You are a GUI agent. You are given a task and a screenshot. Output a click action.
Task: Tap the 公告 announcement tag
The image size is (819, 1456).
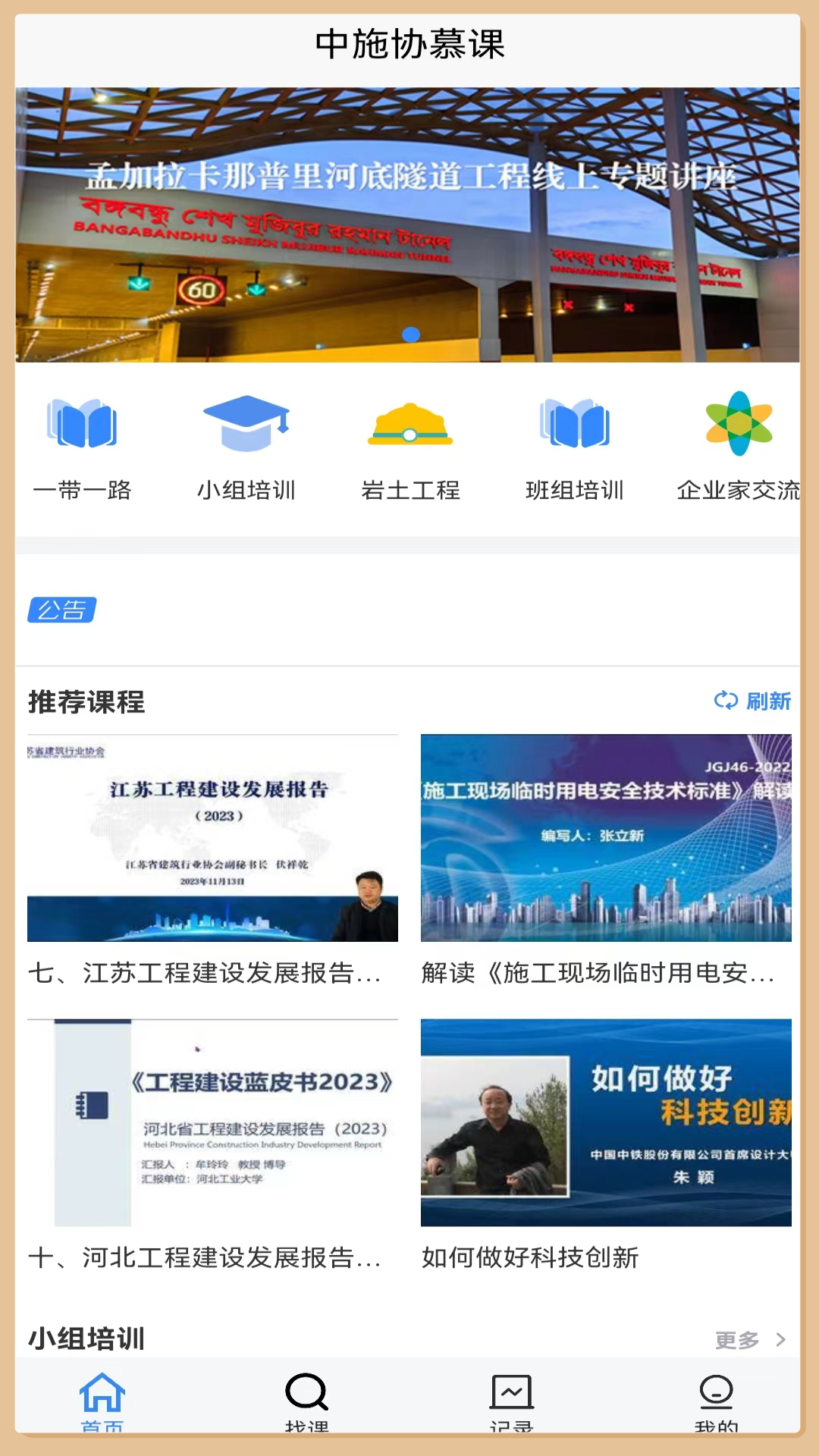pos(62,610)
